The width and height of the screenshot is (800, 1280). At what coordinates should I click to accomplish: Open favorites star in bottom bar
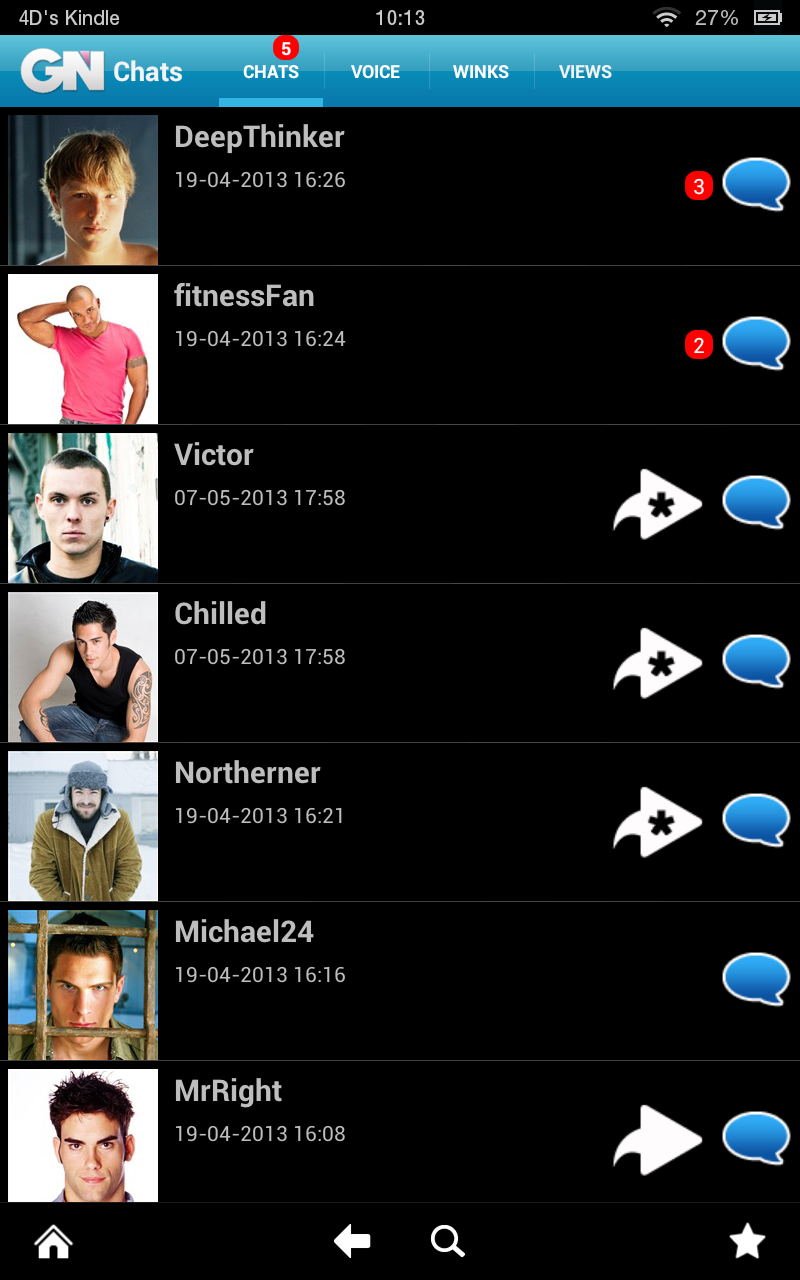click(x=747, y=1242)
